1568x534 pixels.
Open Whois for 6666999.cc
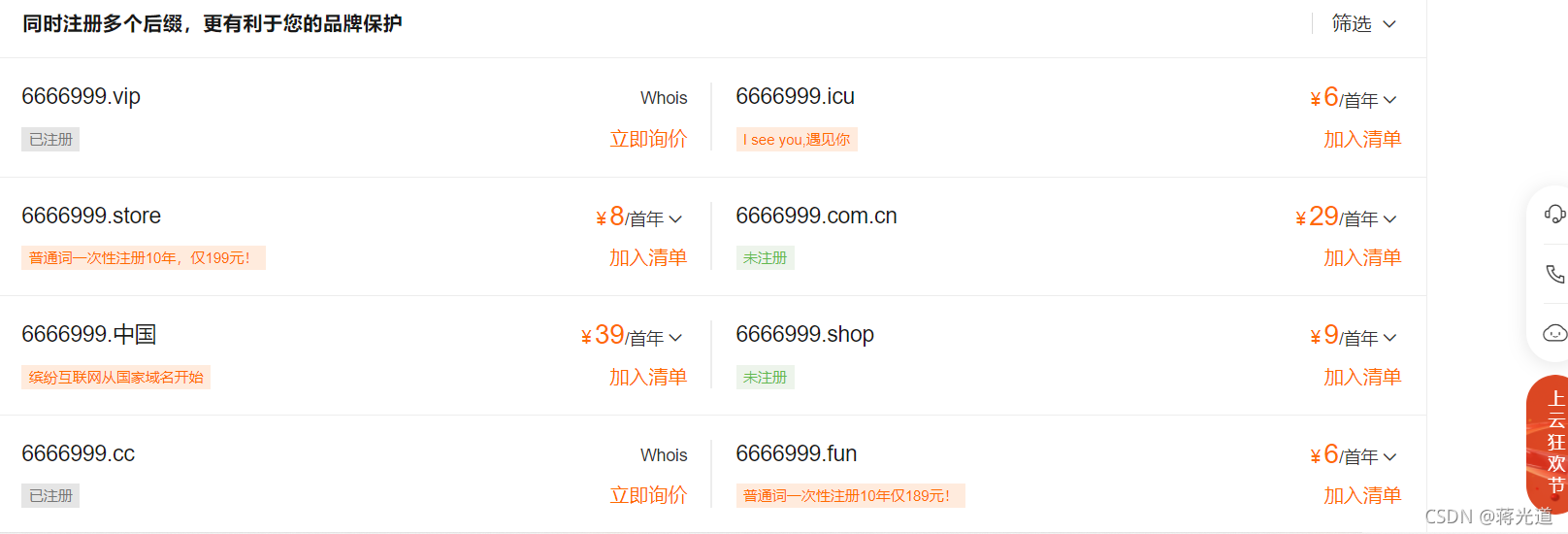664,455
